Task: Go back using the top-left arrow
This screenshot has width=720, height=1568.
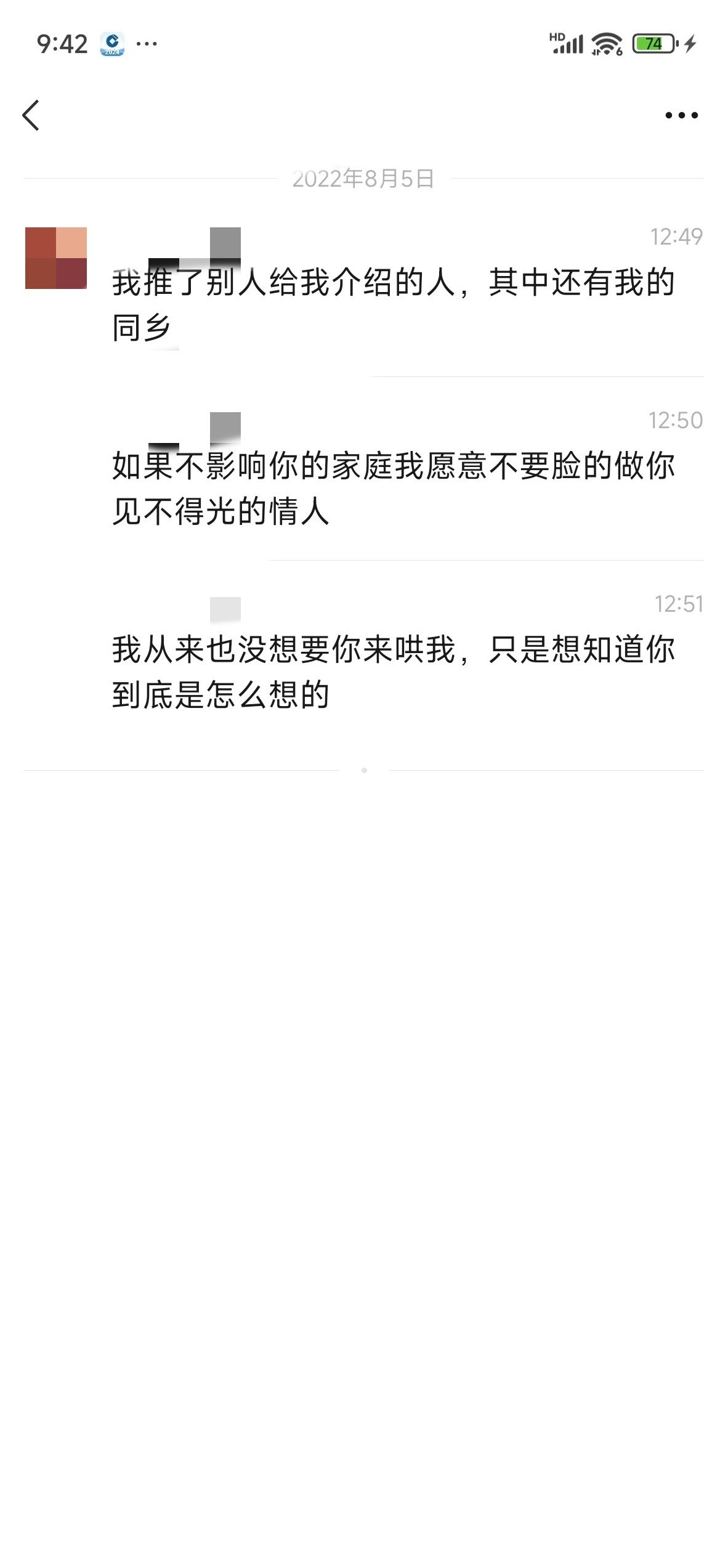Action: (31, 115)
